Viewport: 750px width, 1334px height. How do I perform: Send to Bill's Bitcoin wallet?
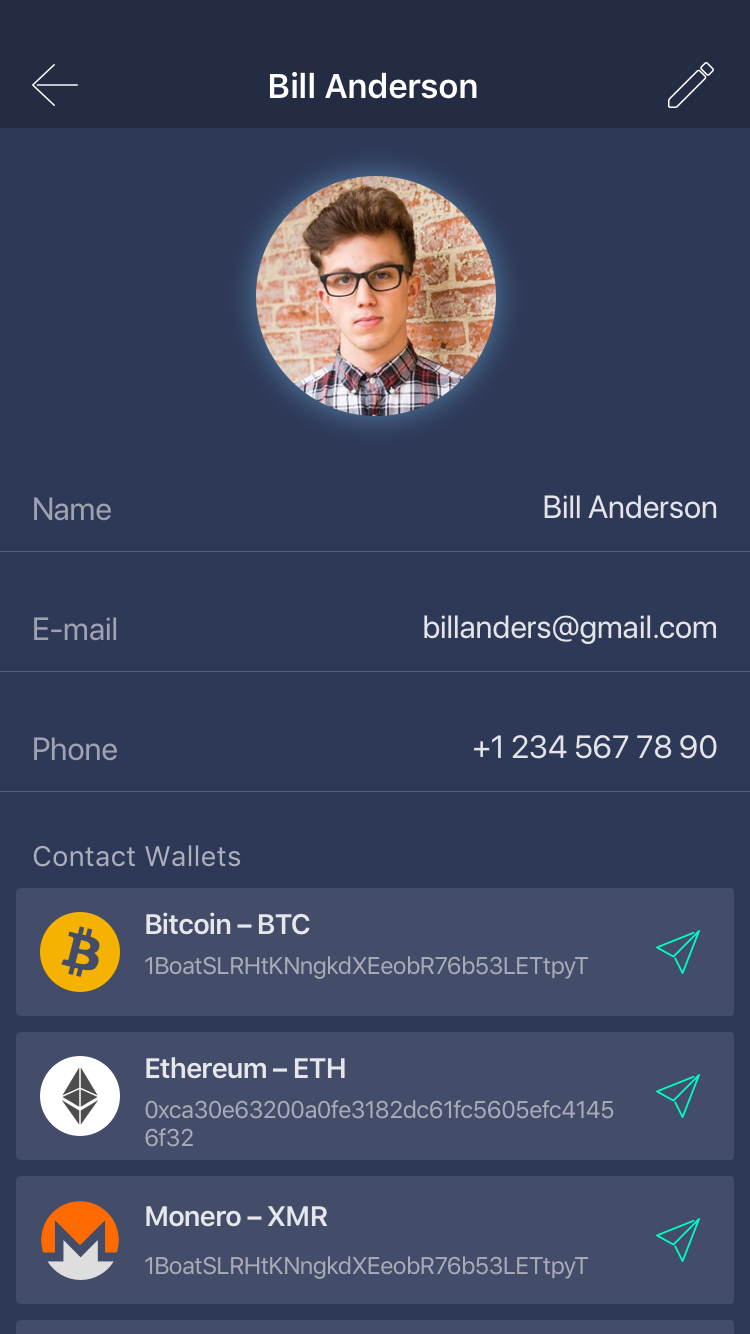(678, 952)
